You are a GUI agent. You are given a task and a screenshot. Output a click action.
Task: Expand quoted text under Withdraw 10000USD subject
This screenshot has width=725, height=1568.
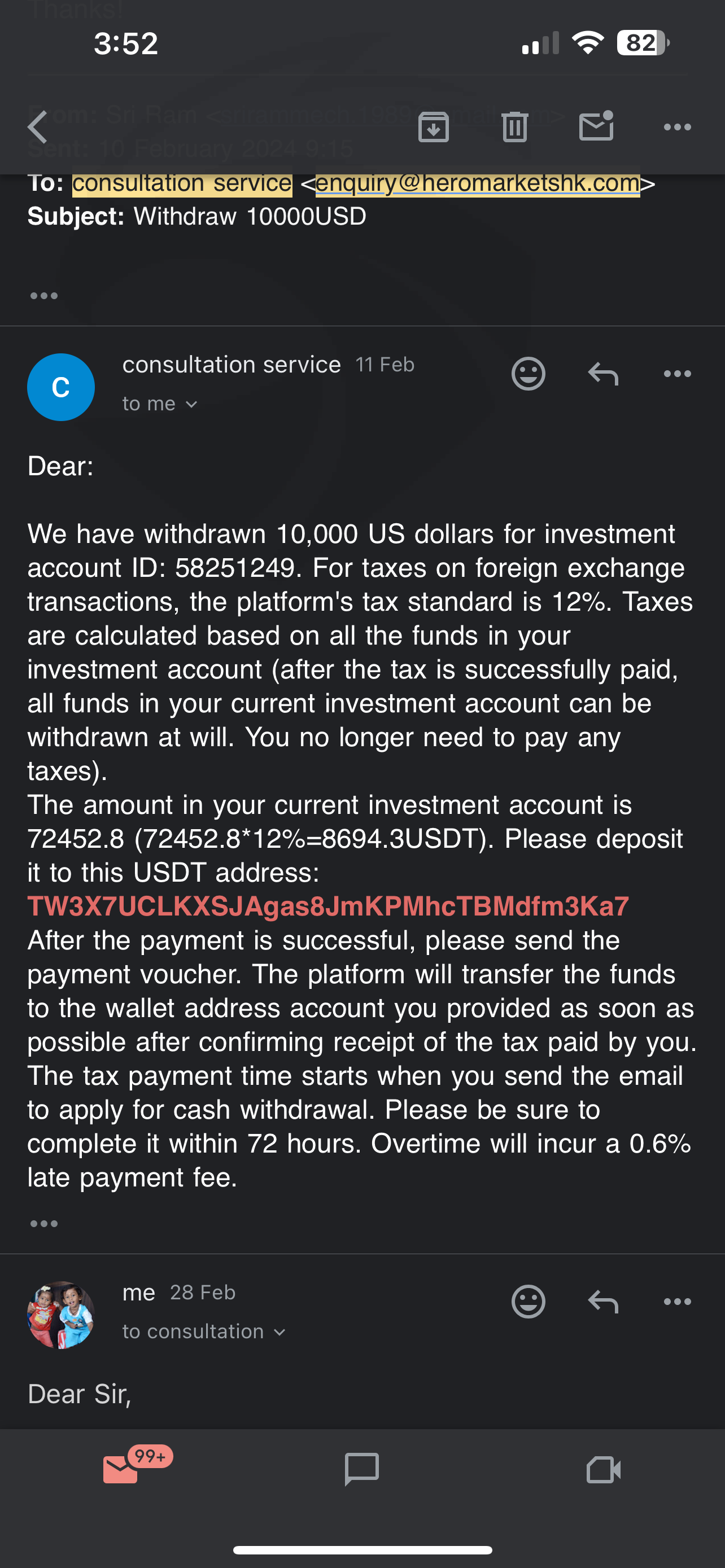click(44, 296)
